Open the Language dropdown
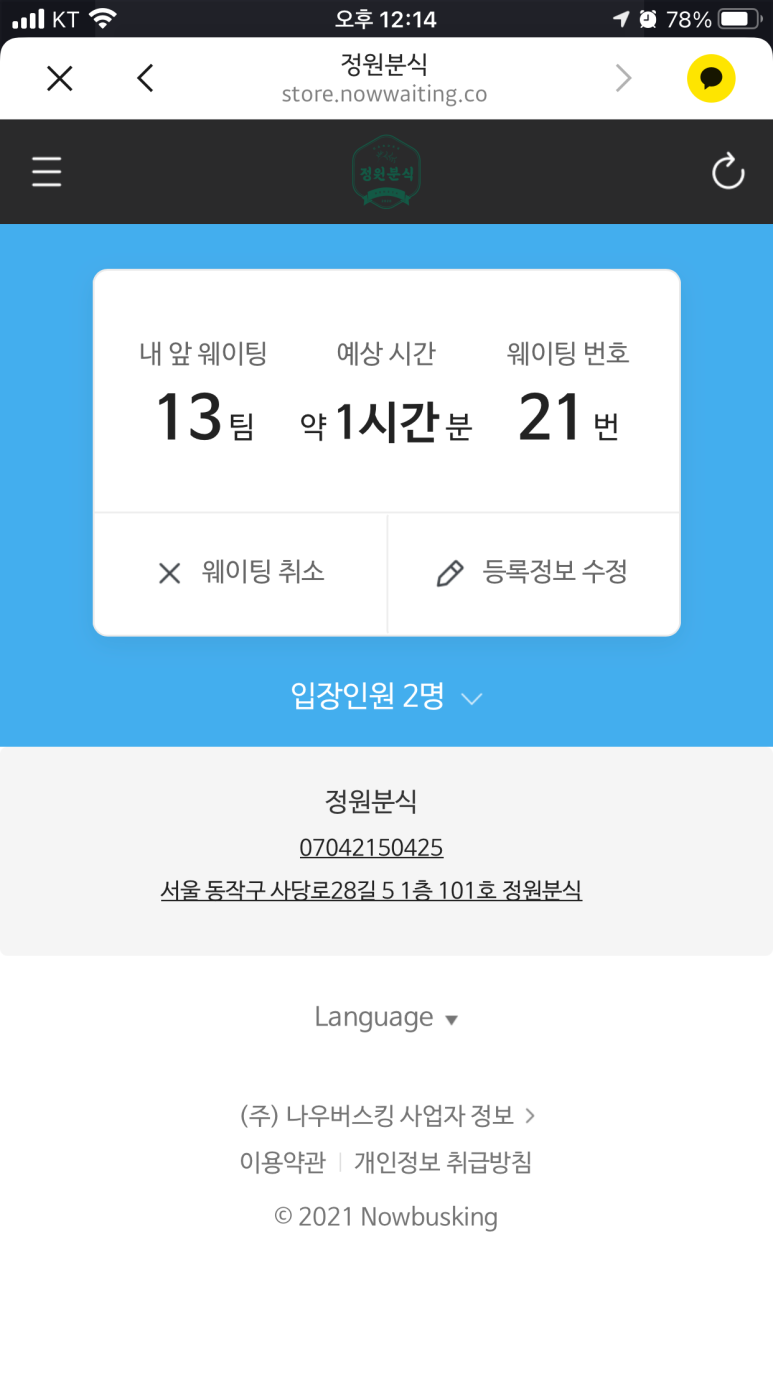 (386, 1018)
